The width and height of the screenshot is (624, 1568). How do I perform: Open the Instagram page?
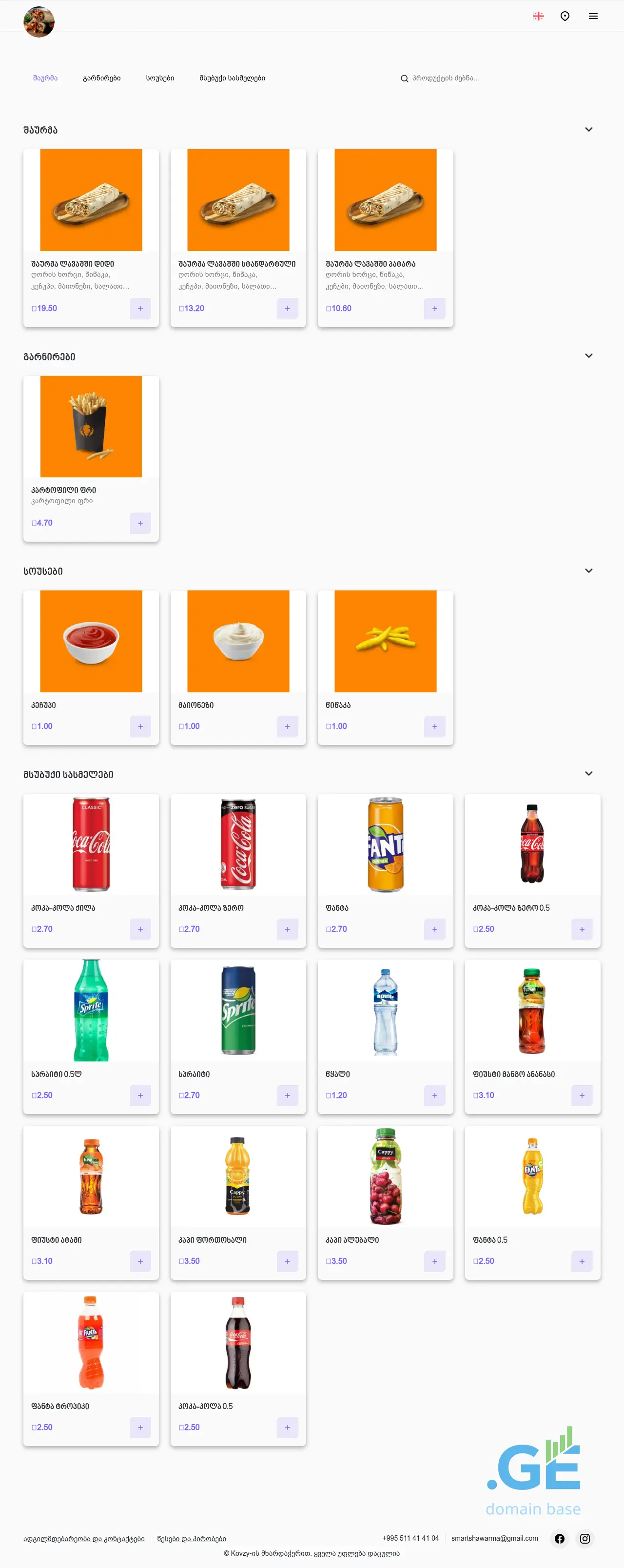[585, 1539]
